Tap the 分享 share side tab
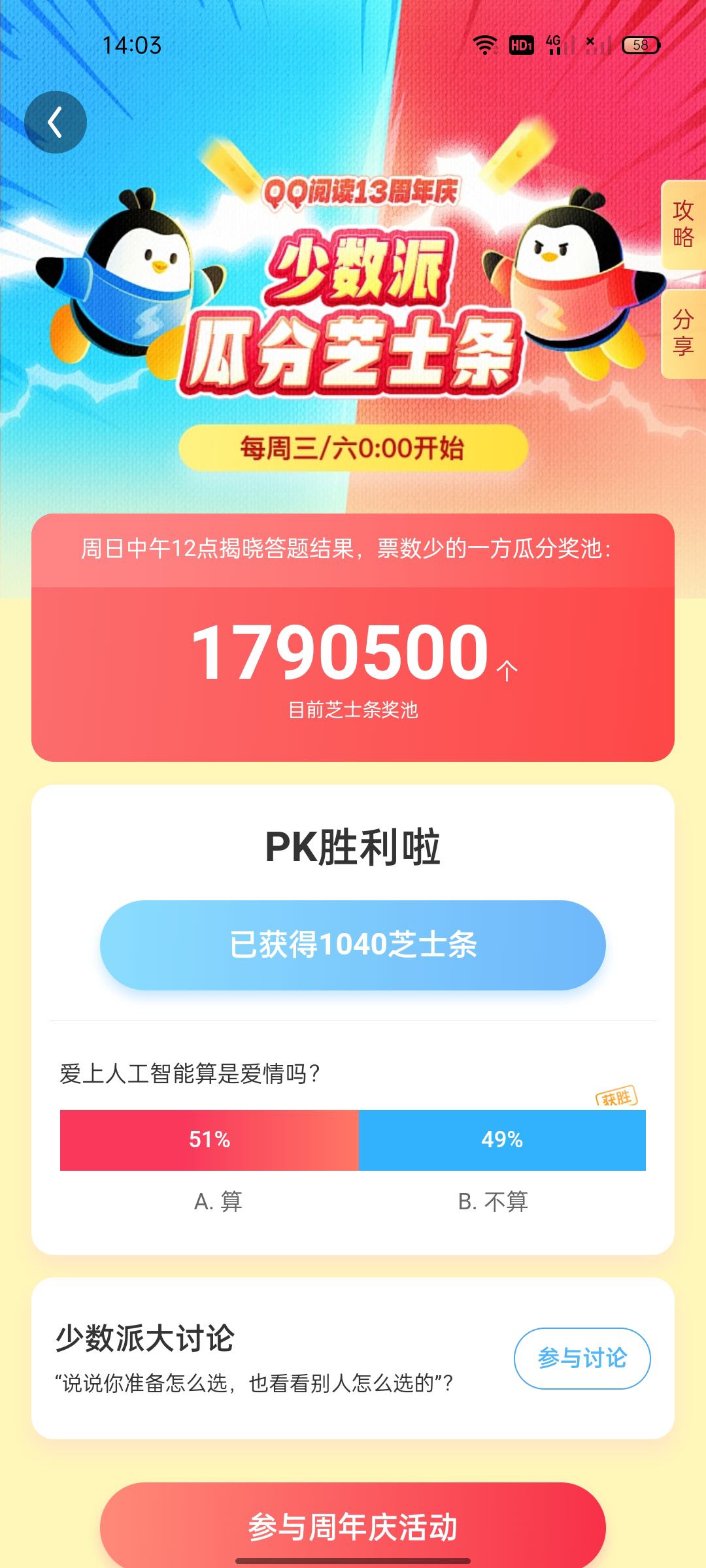Screen dimensions: 706x1568 click(x=684, y=333)
